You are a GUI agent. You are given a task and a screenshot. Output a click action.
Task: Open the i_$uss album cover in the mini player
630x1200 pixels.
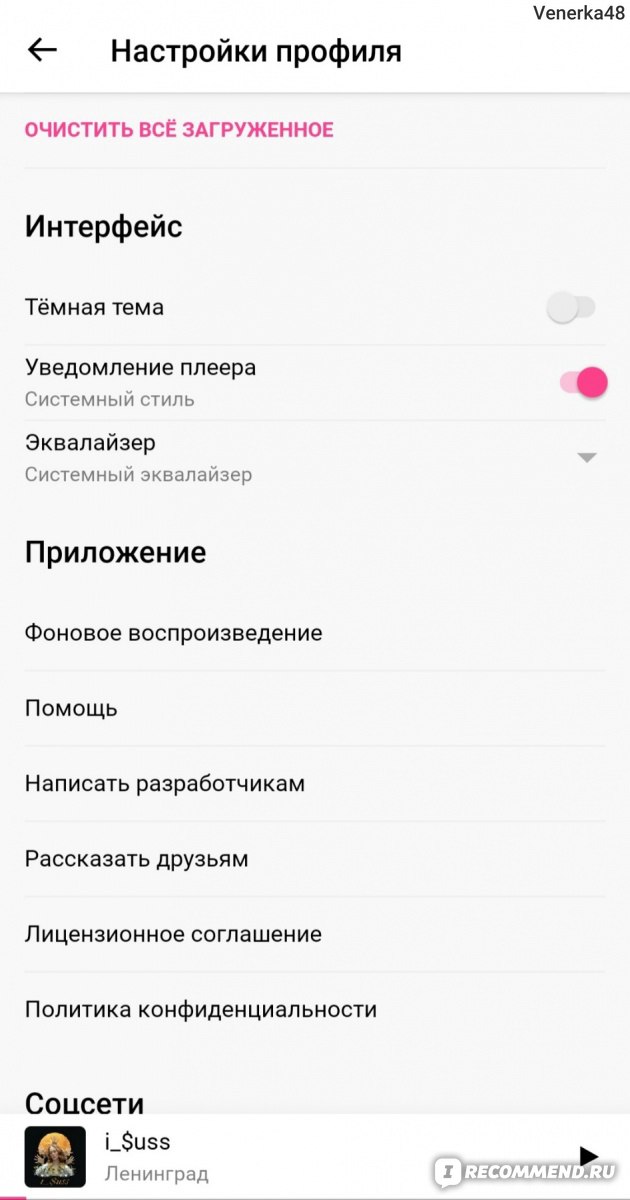coord(54,1157)
